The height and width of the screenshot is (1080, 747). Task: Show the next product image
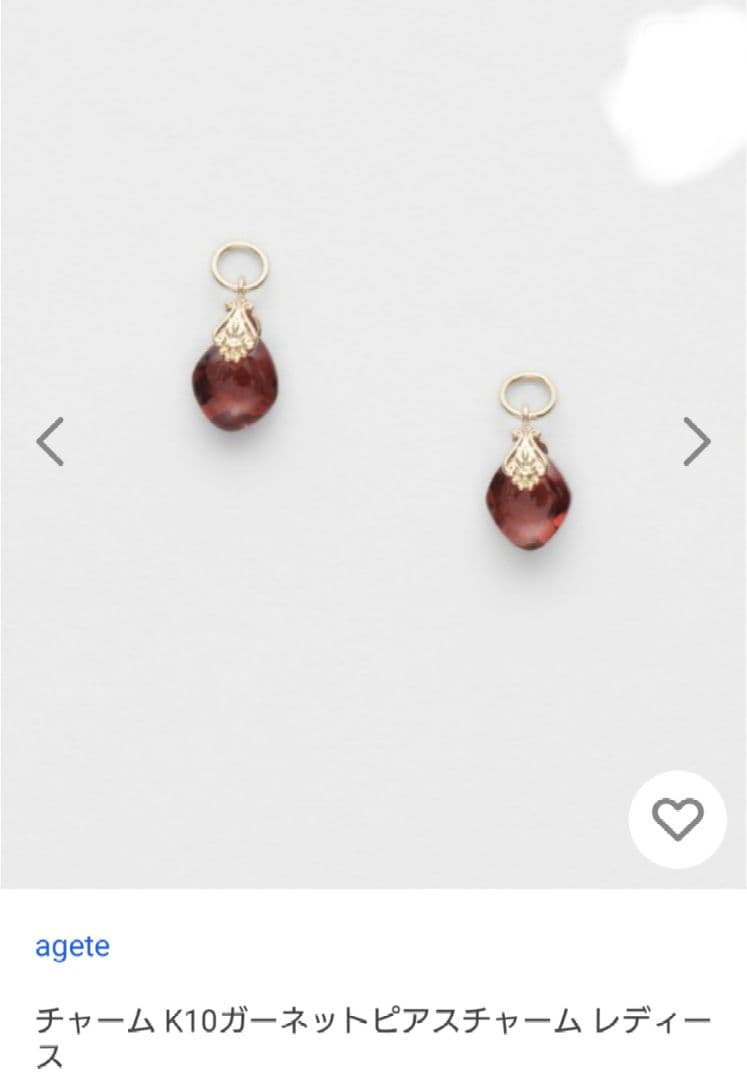tap(697, 441)
